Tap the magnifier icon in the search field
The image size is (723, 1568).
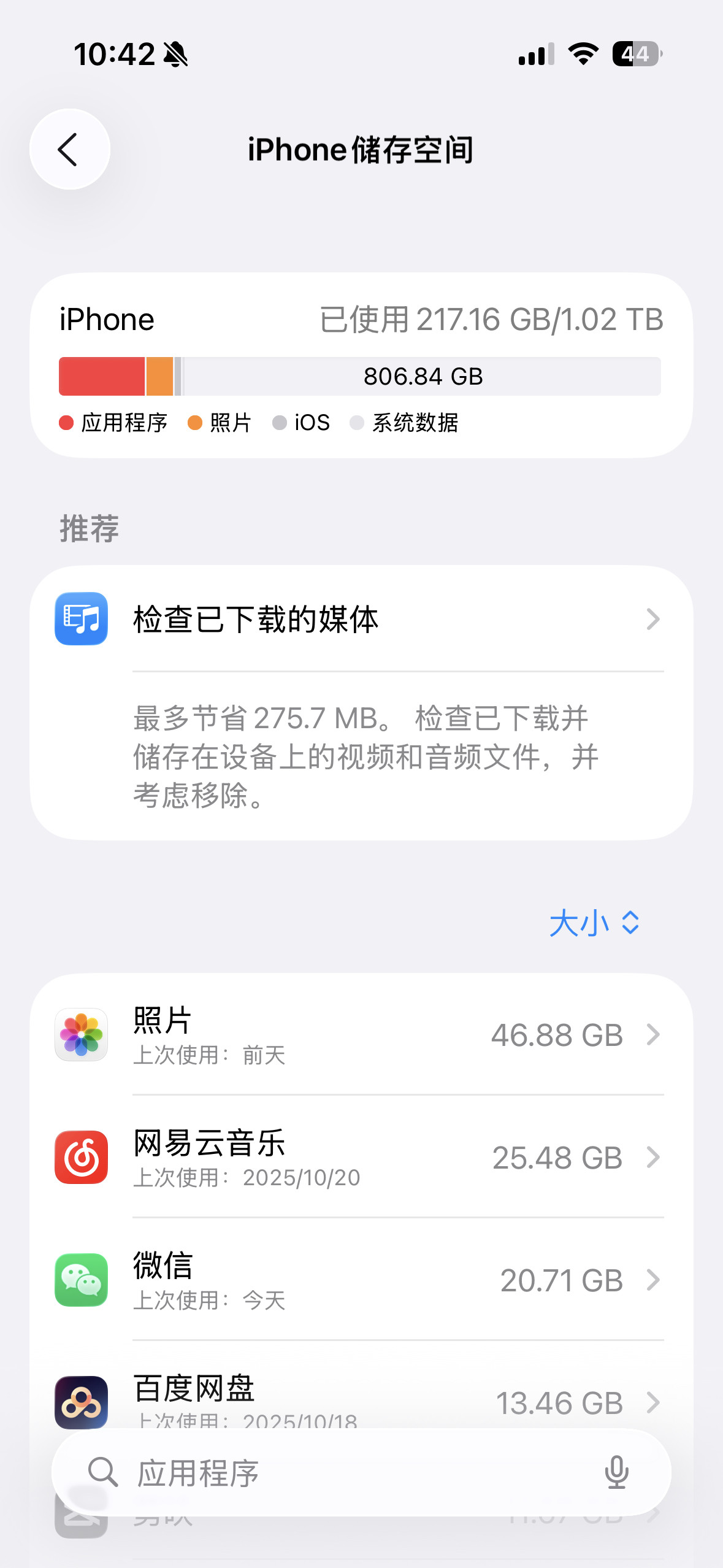[103, 1472]
